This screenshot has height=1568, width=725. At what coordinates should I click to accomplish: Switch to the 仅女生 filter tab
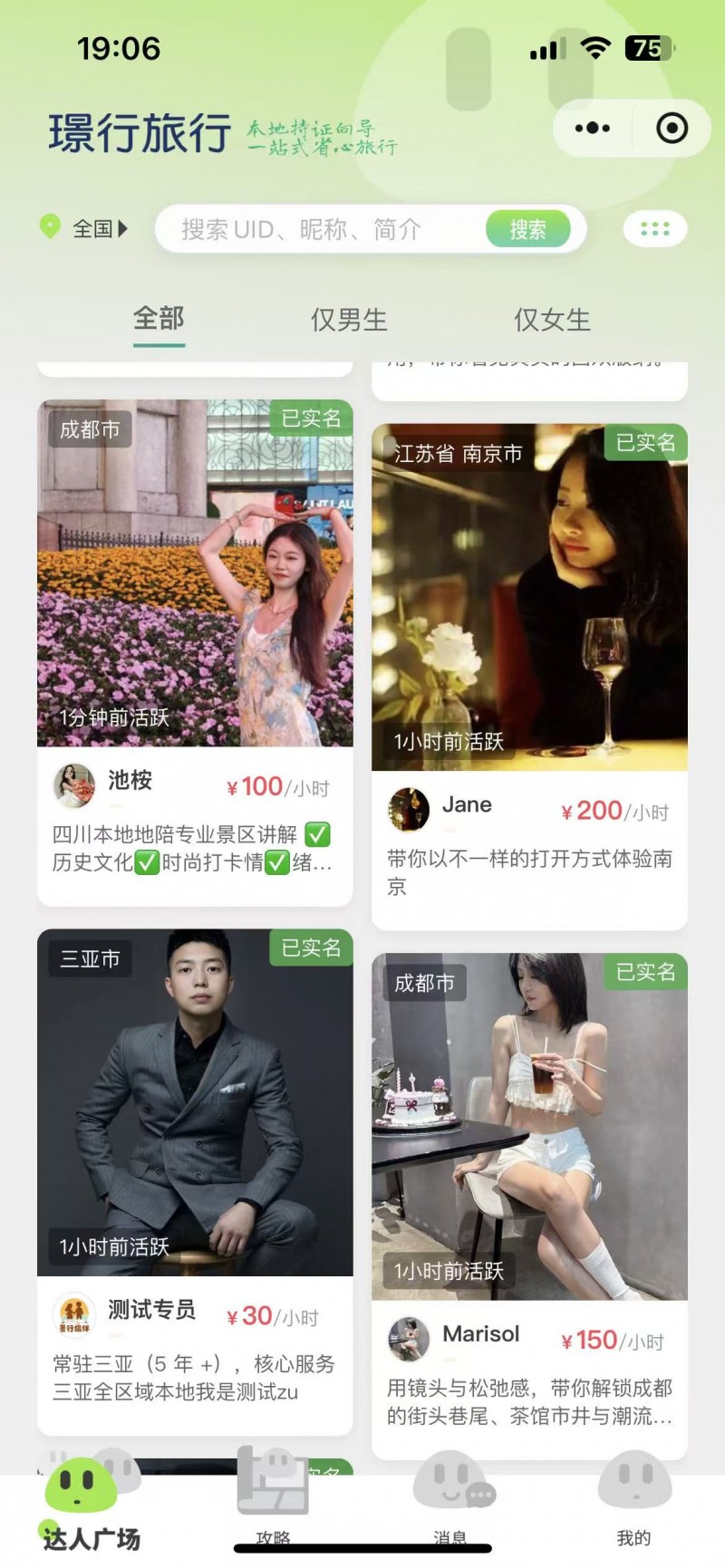552,320
